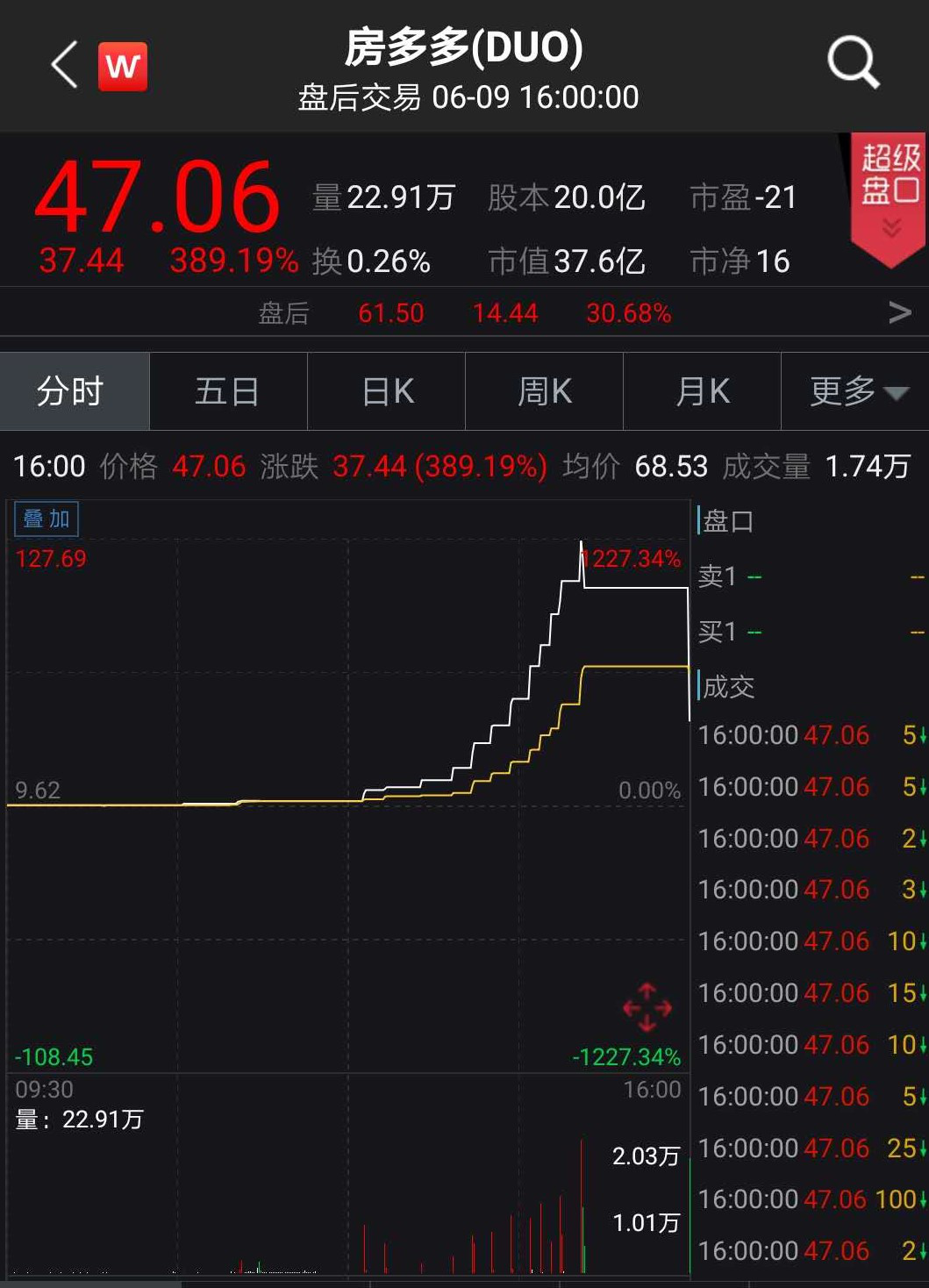Open the red W badge
Screen dimensions: 929x1288
click(x=123, y=67)
